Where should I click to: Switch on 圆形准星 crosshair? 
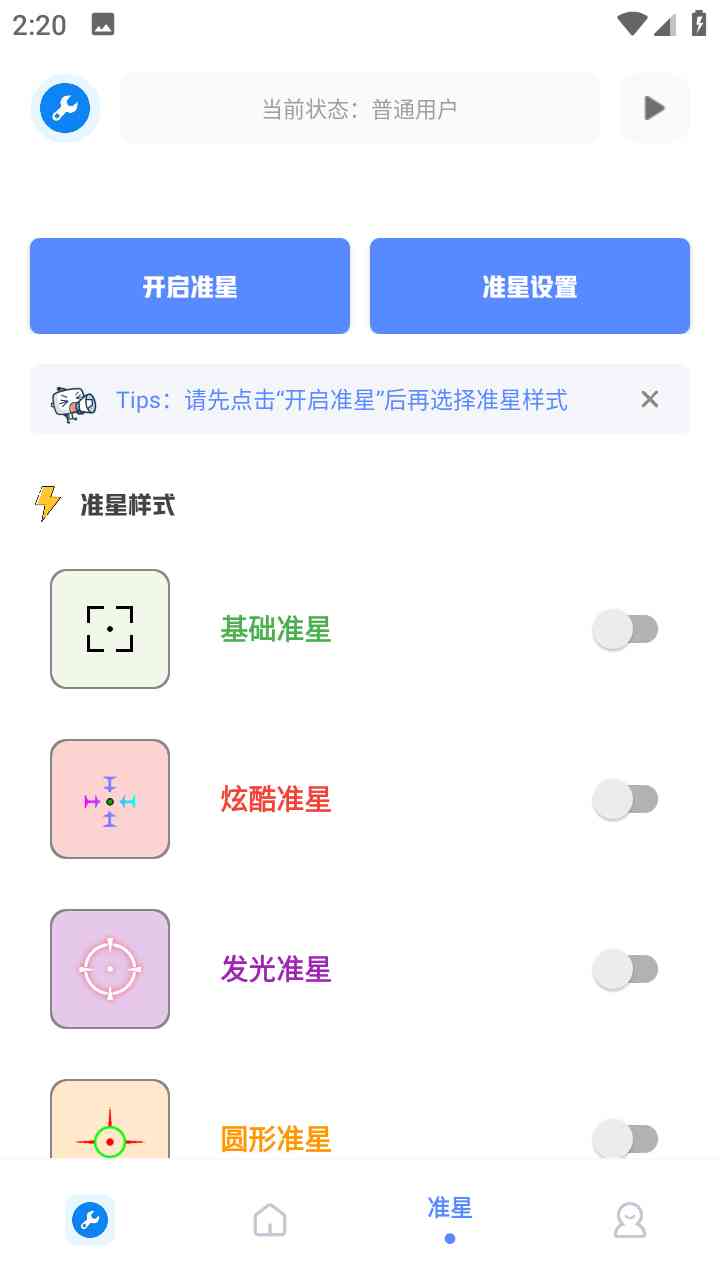(x=626, y=1138)
